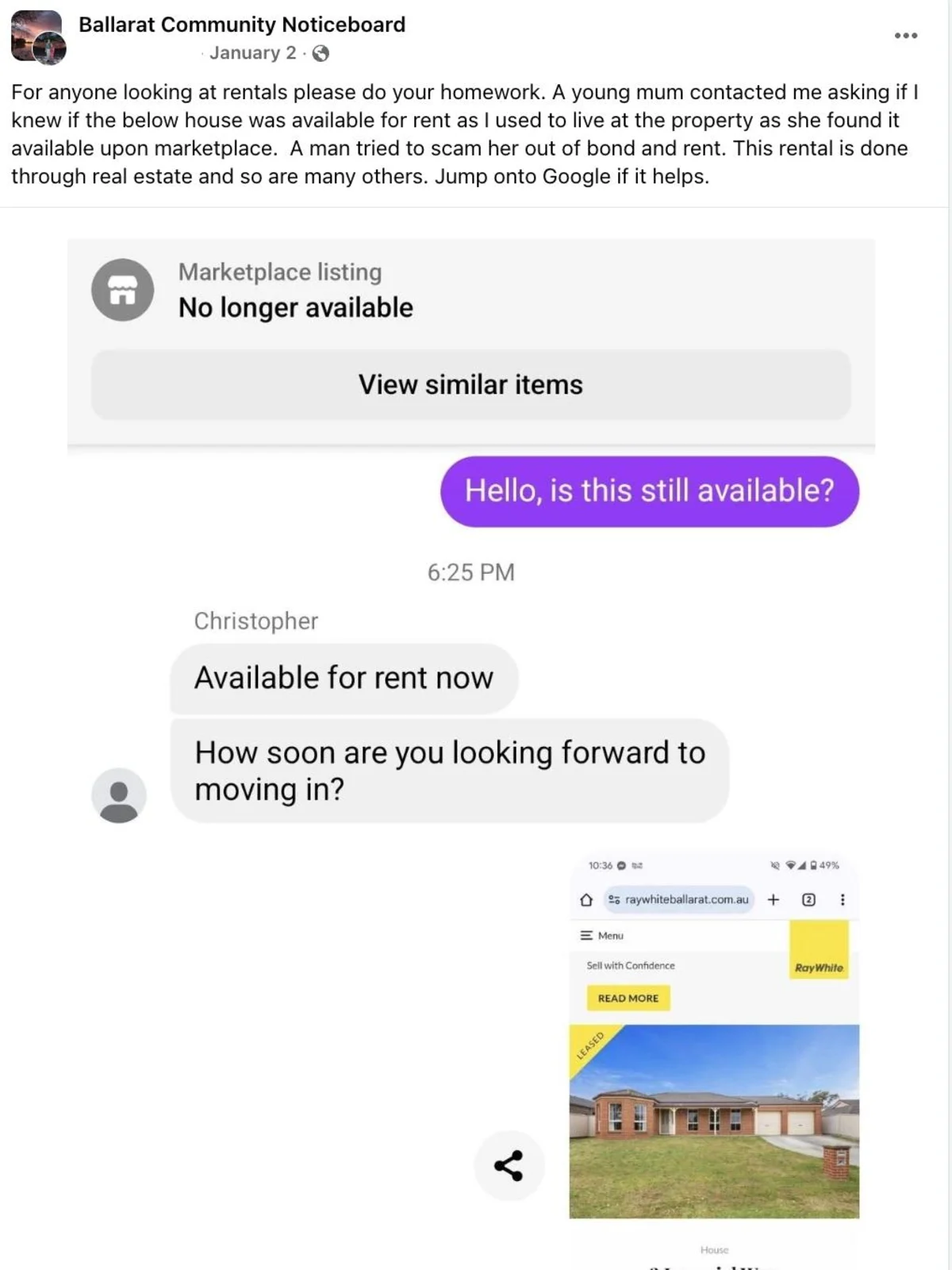The height and width of the screenshot is (1270, 952).
Task: Click the globe privacy icon next to January 2
Action: 319,53
